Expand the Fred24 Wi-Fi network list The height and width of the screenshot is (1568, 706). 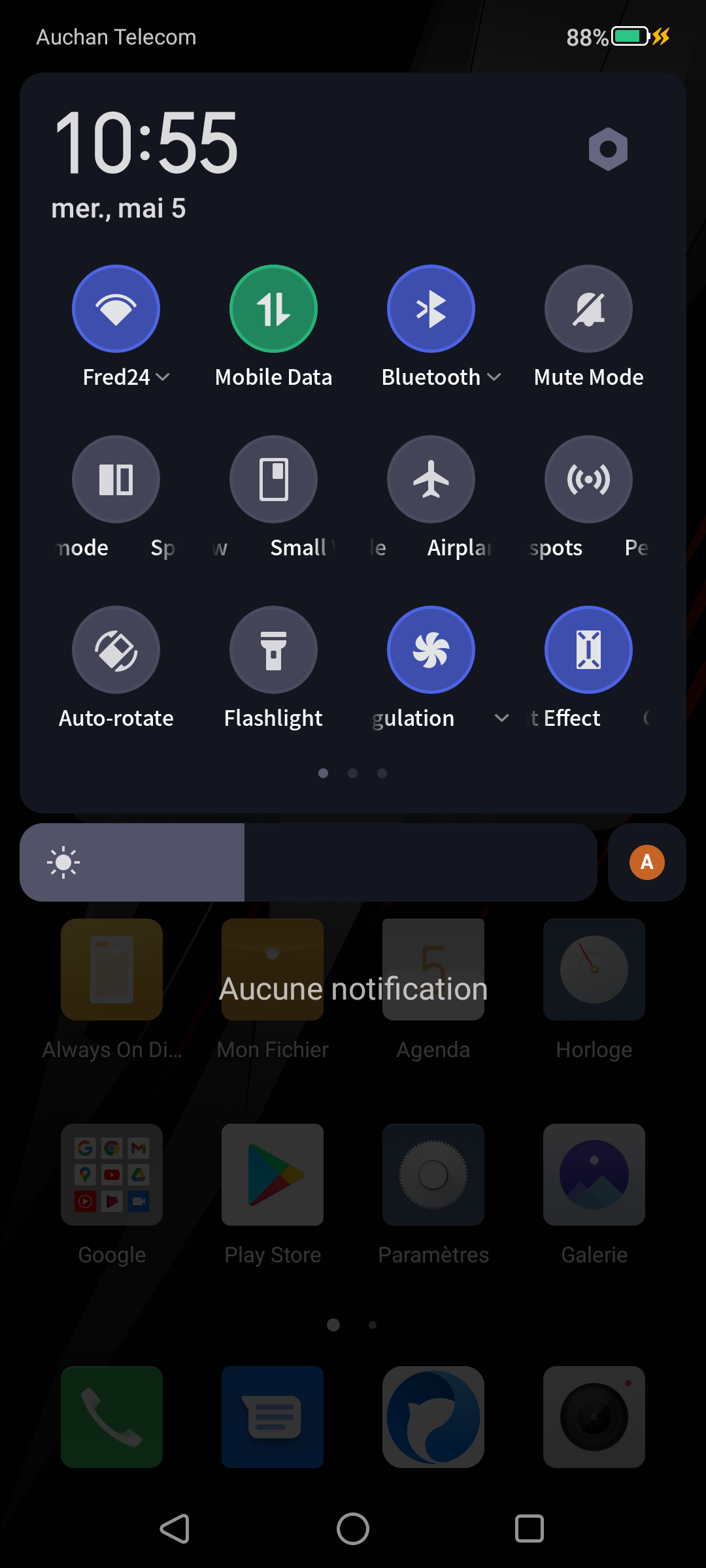[163, 377]
